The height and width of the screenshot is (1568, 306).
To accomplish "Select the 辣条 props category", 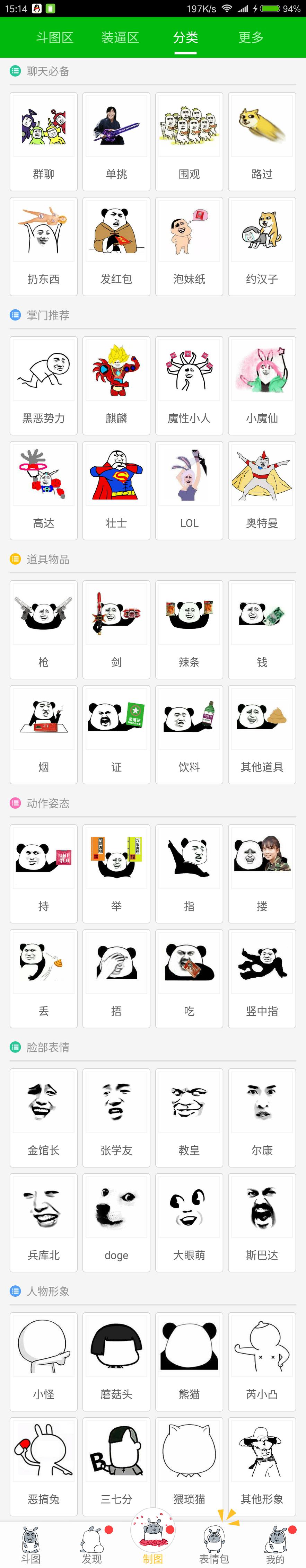I will coord(189,629).
